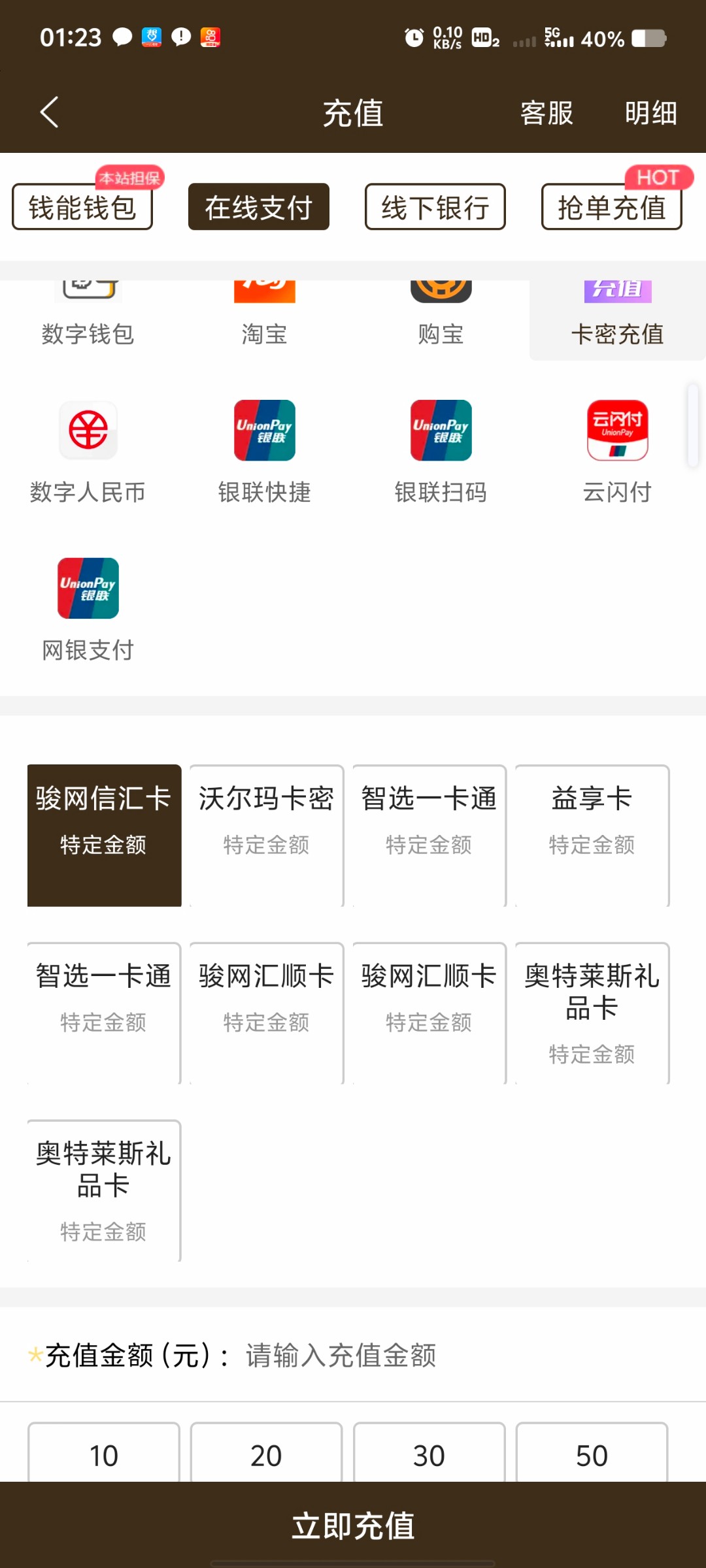706x1568 pixels.
Task: Choose 云闪付 payment option
Action: pos(617,452)
